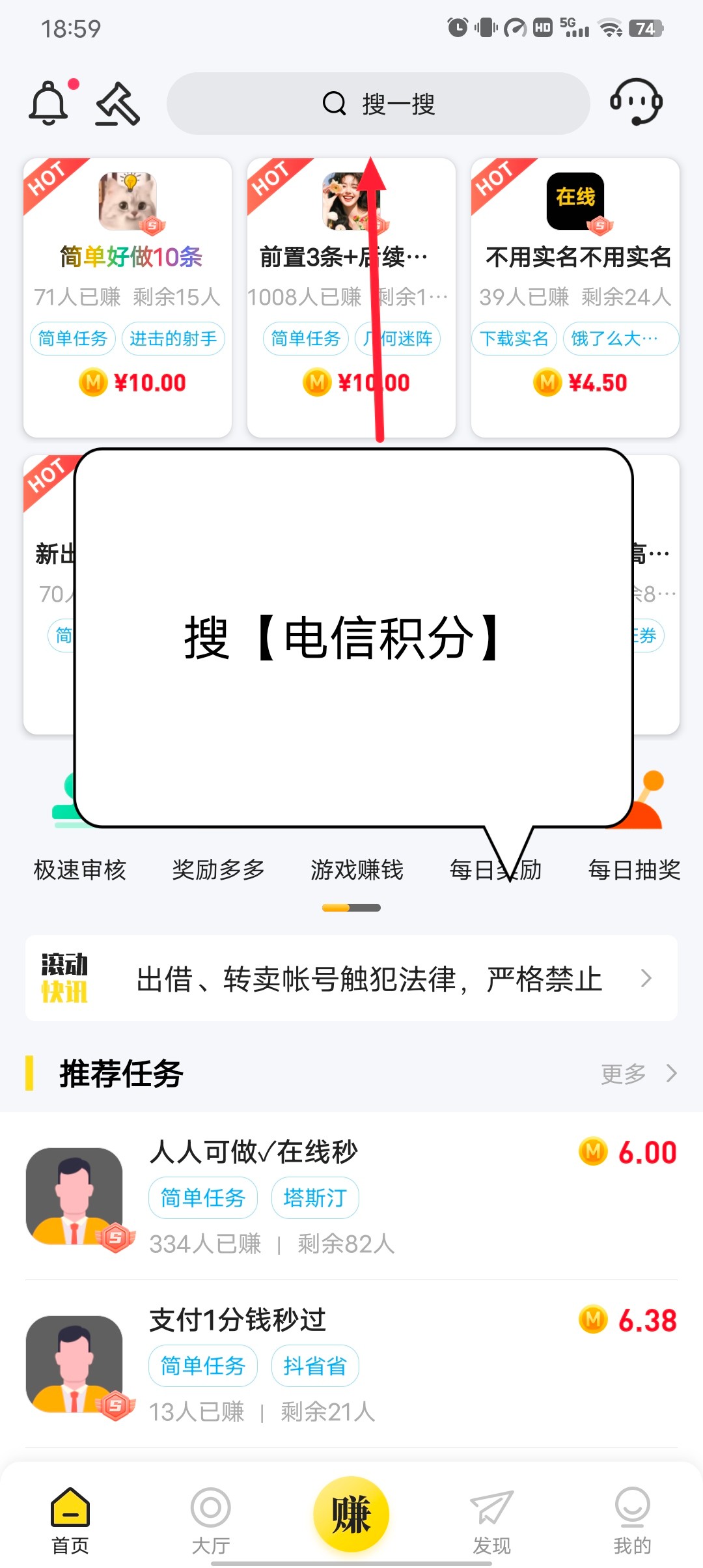Open the 极速审核 shortcut
This screenshot has width=703, height=1568.
[79, 869]
